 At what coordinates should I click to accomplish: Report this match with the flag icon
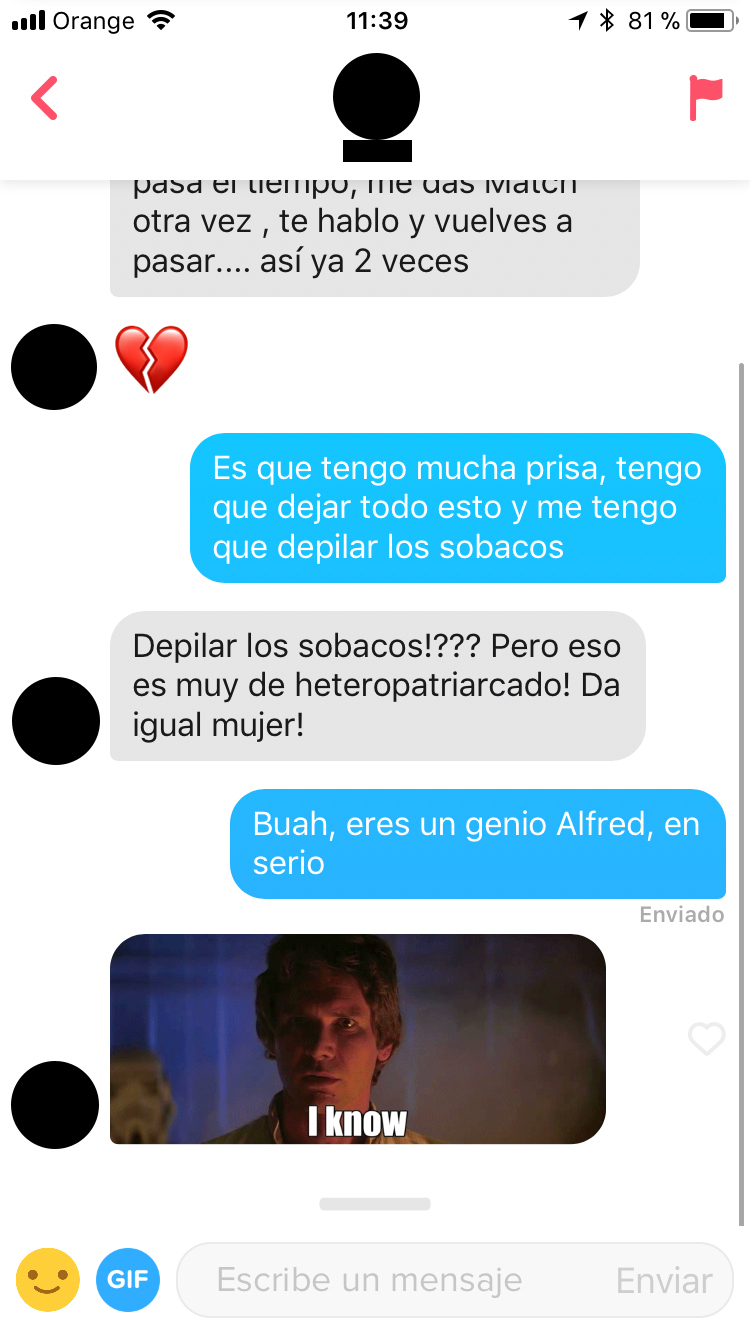[x=705, y=98]
